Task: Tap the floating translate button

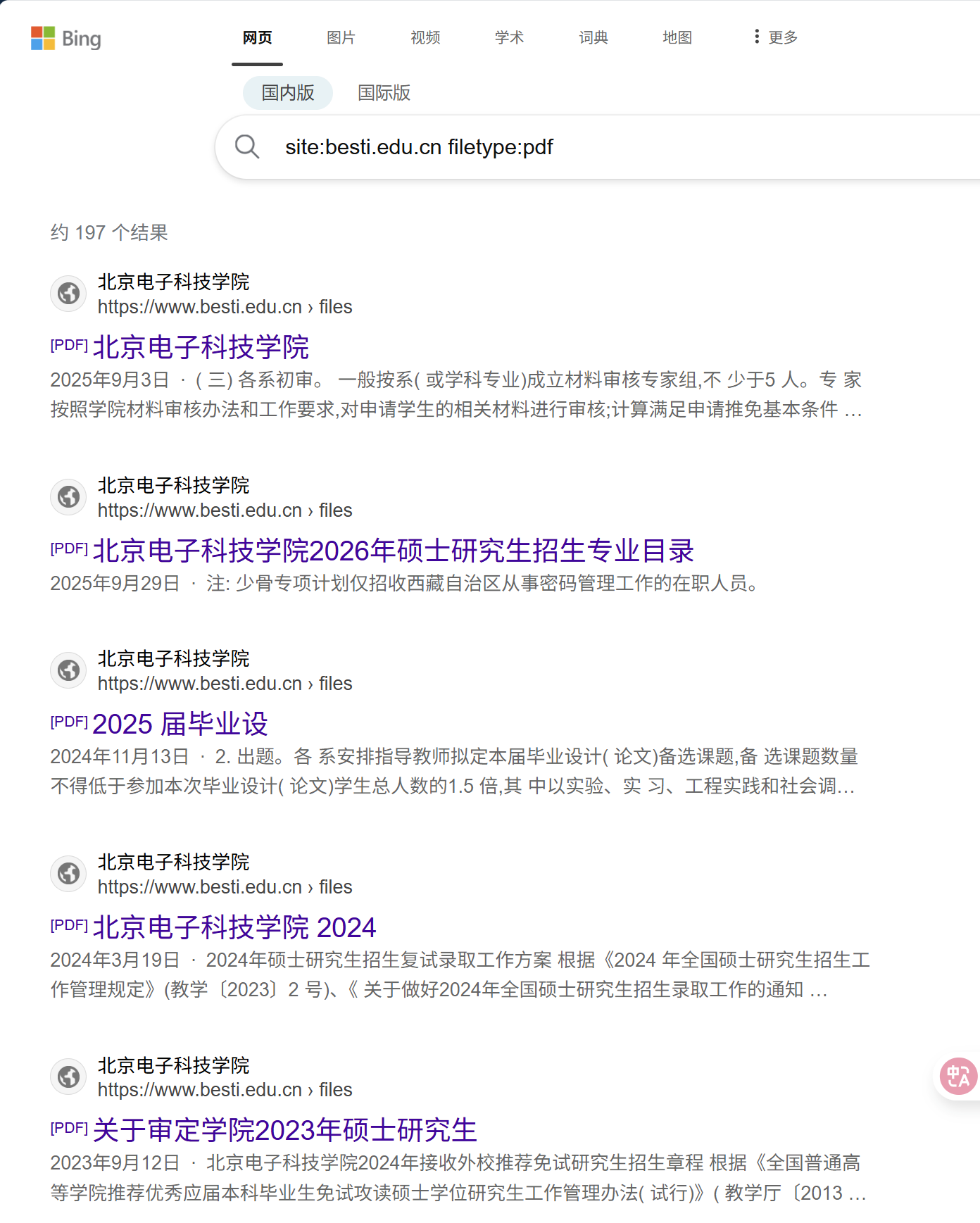Action: coord(958,1076)
